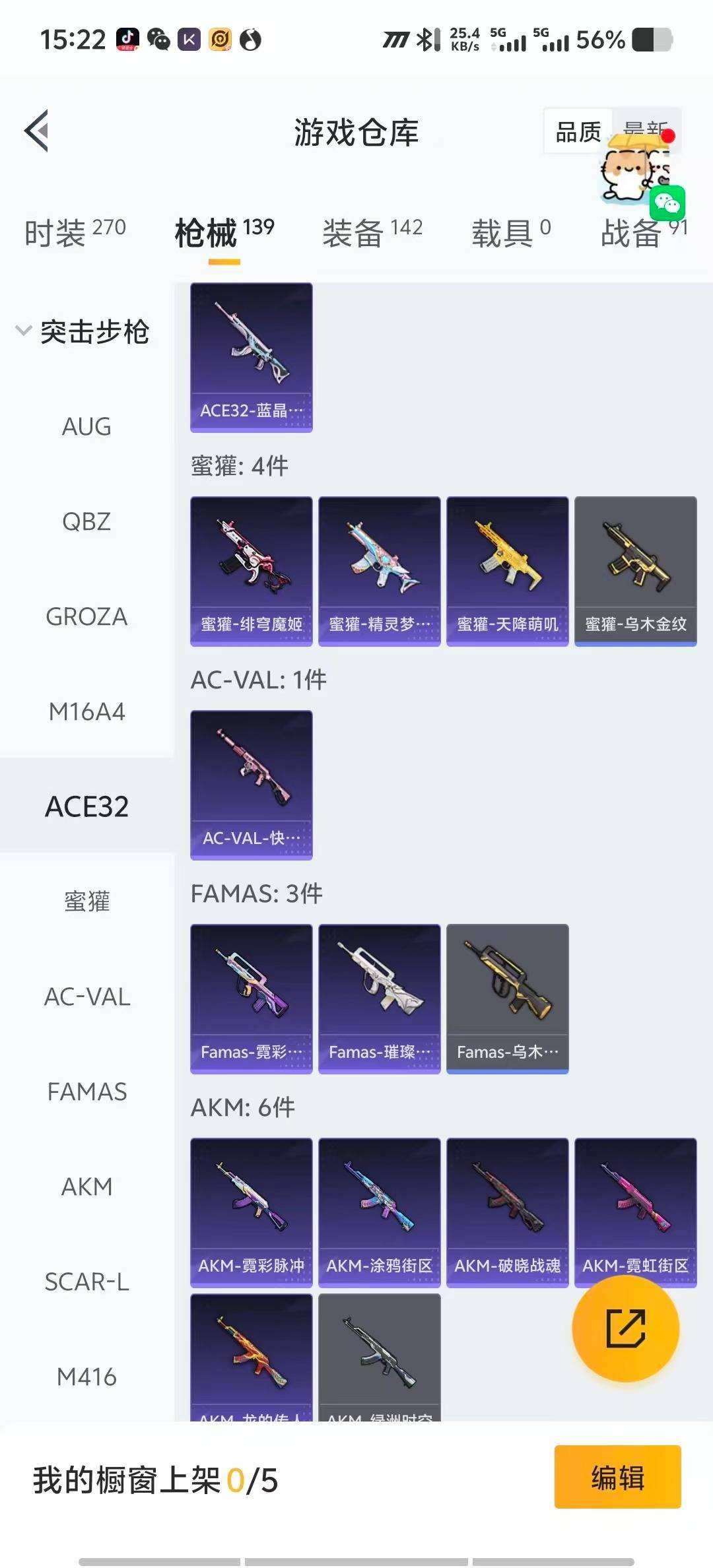
Task: Sort the warehouse by 品质
Action: 578,131
